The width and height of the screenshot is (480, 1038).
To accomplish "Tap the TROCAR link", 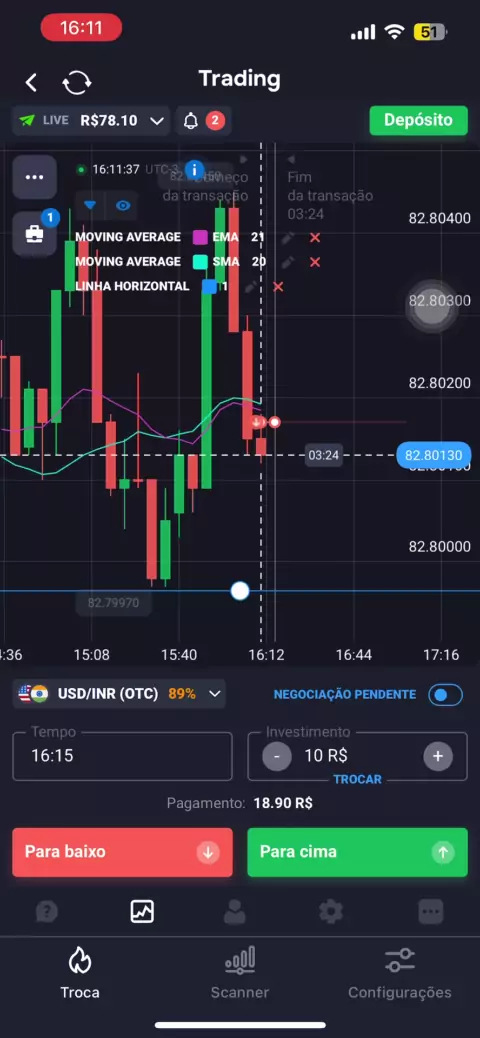I will click(x=358, y=779).
